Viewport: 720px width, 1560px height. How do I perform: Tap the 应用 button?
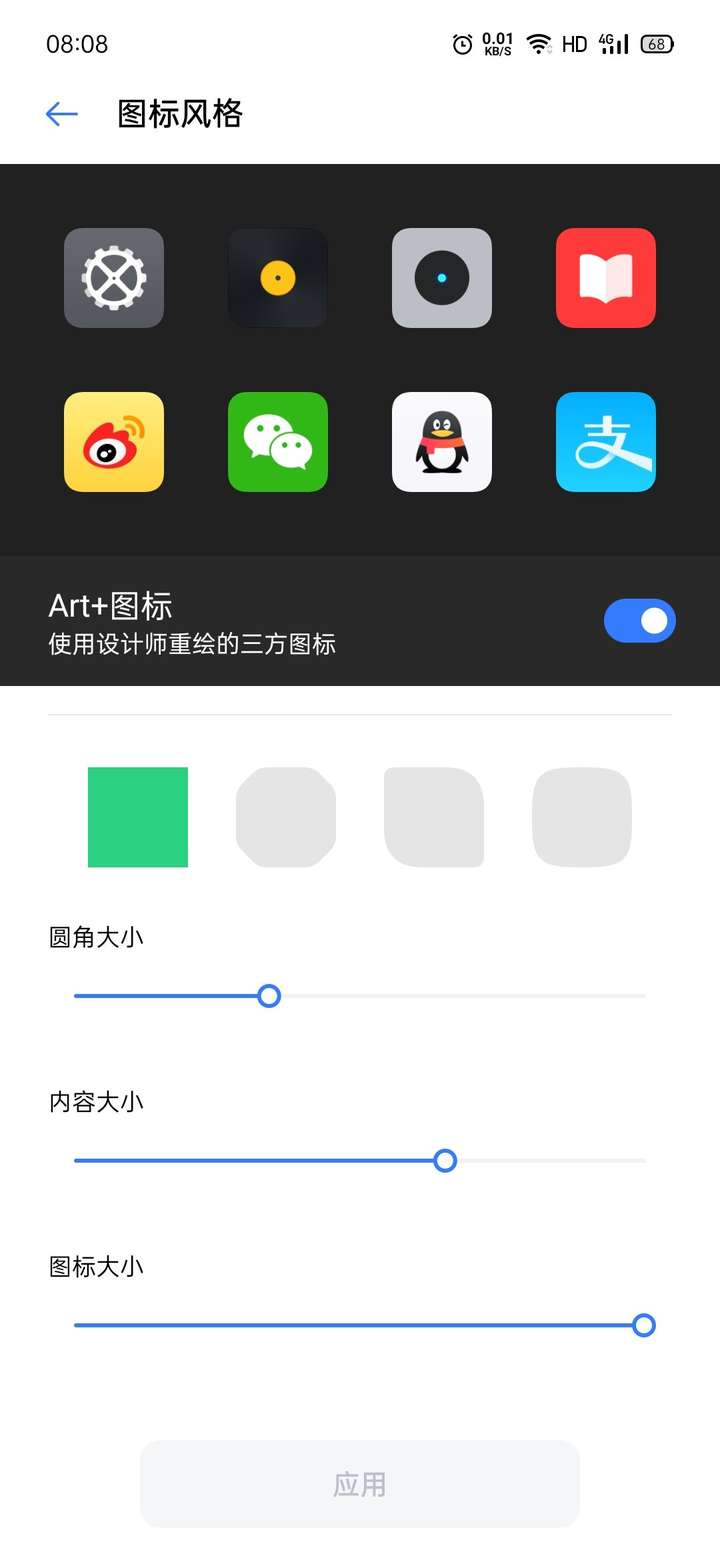tap(360, 1484)
